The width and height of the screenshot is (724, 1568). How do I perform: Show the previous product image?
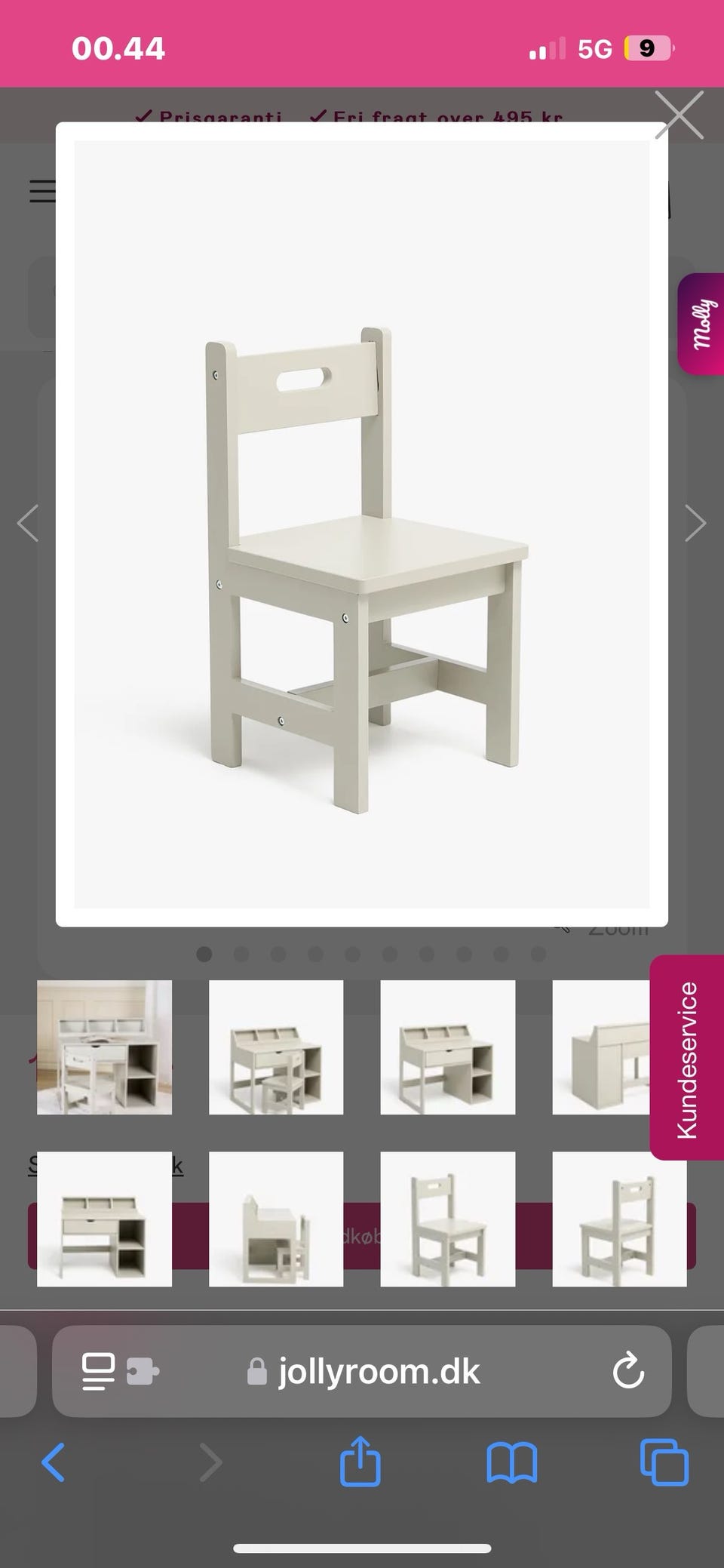[29, 524]
